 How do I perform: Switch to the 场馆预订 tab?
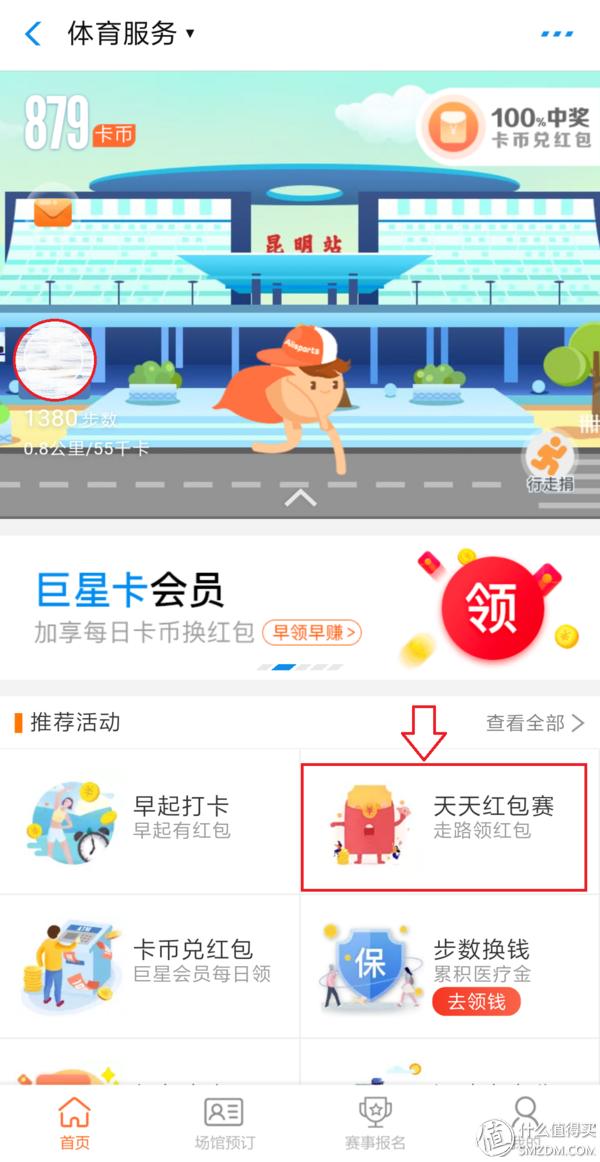point(224,1123)
